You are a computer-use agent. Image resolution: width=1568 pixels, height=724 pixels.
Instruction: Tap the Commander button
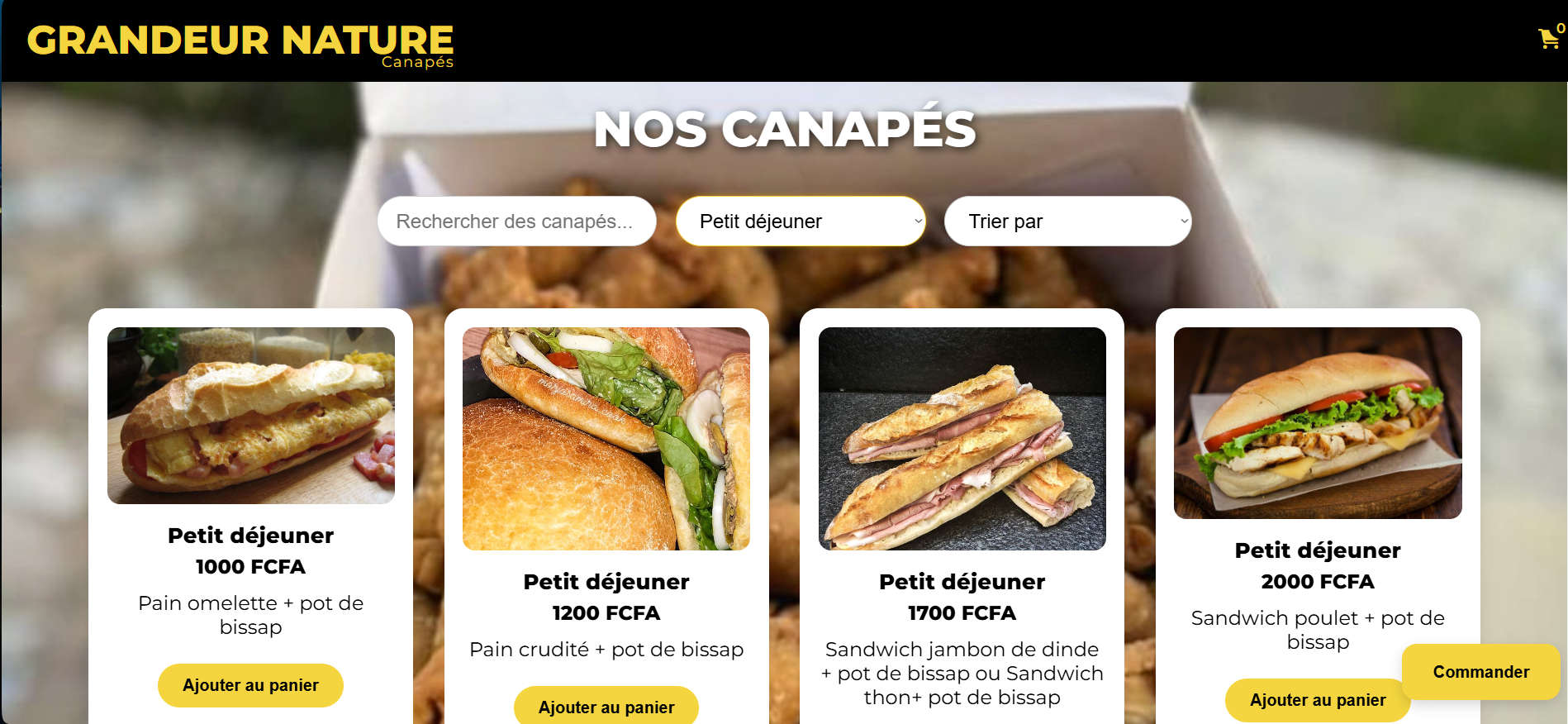1480,672
